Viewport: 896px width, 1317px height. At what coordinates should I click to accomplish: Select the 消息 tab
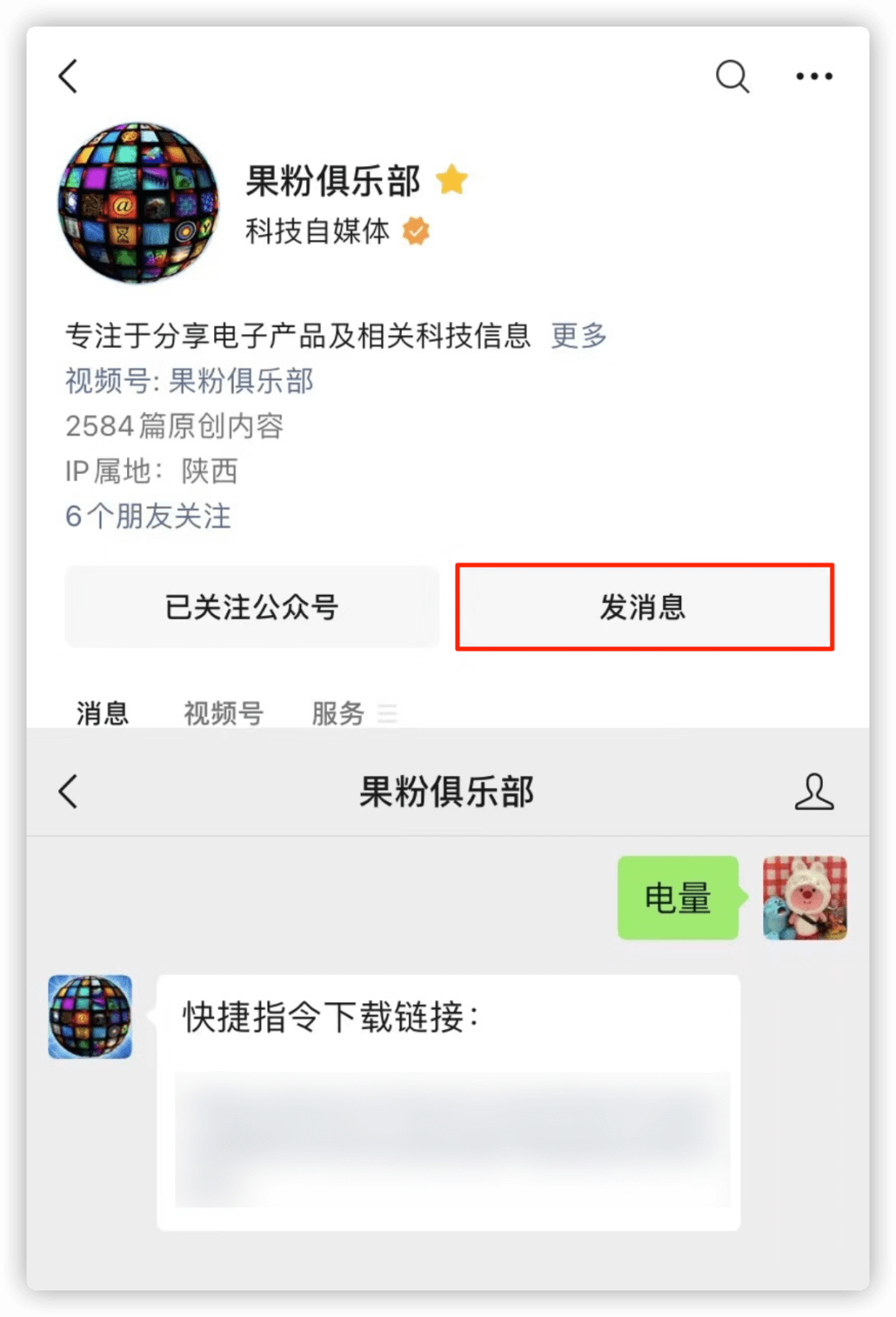click(100, 712)
